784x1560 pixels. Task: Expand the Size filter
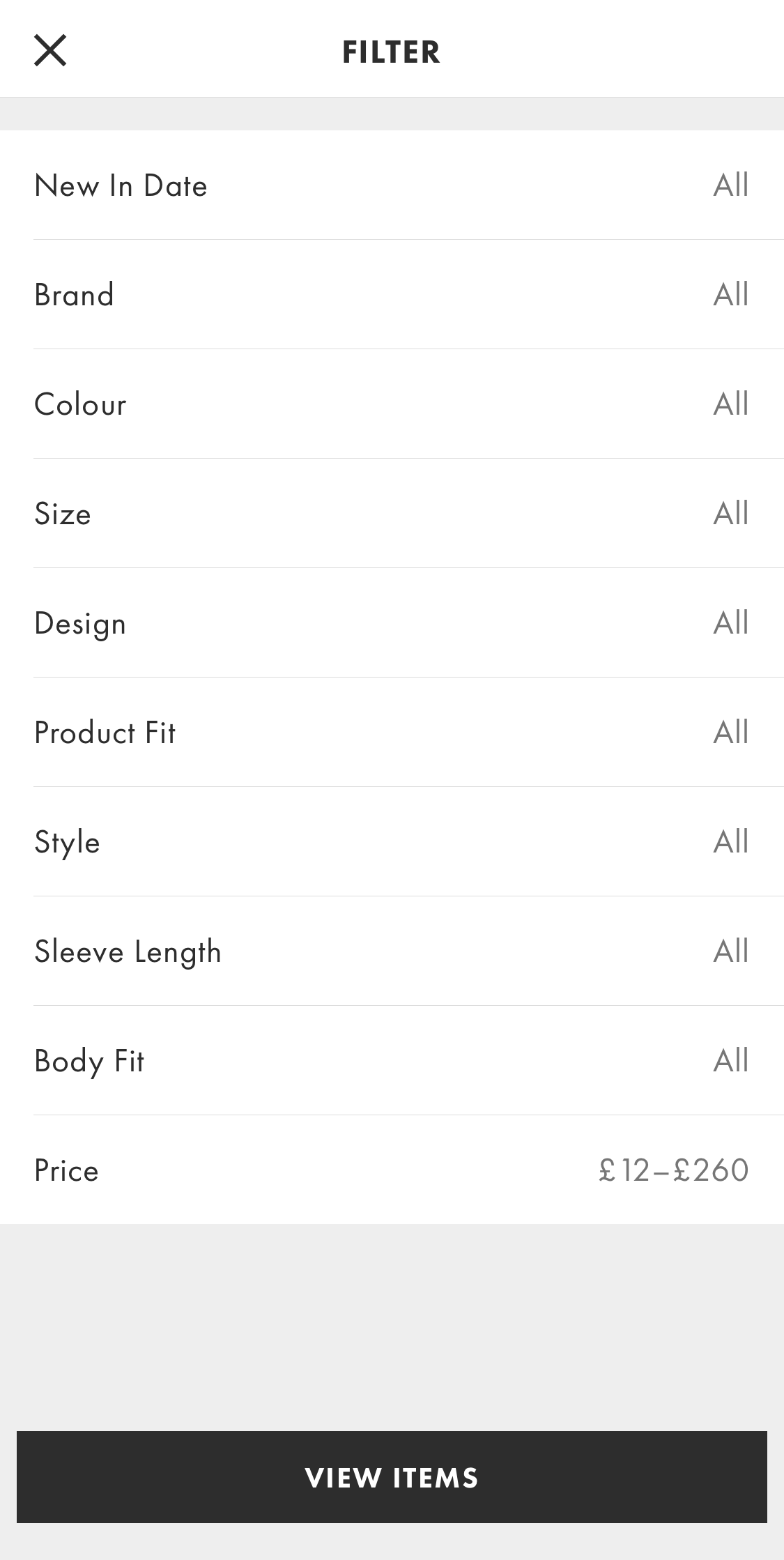coord(62,514)
